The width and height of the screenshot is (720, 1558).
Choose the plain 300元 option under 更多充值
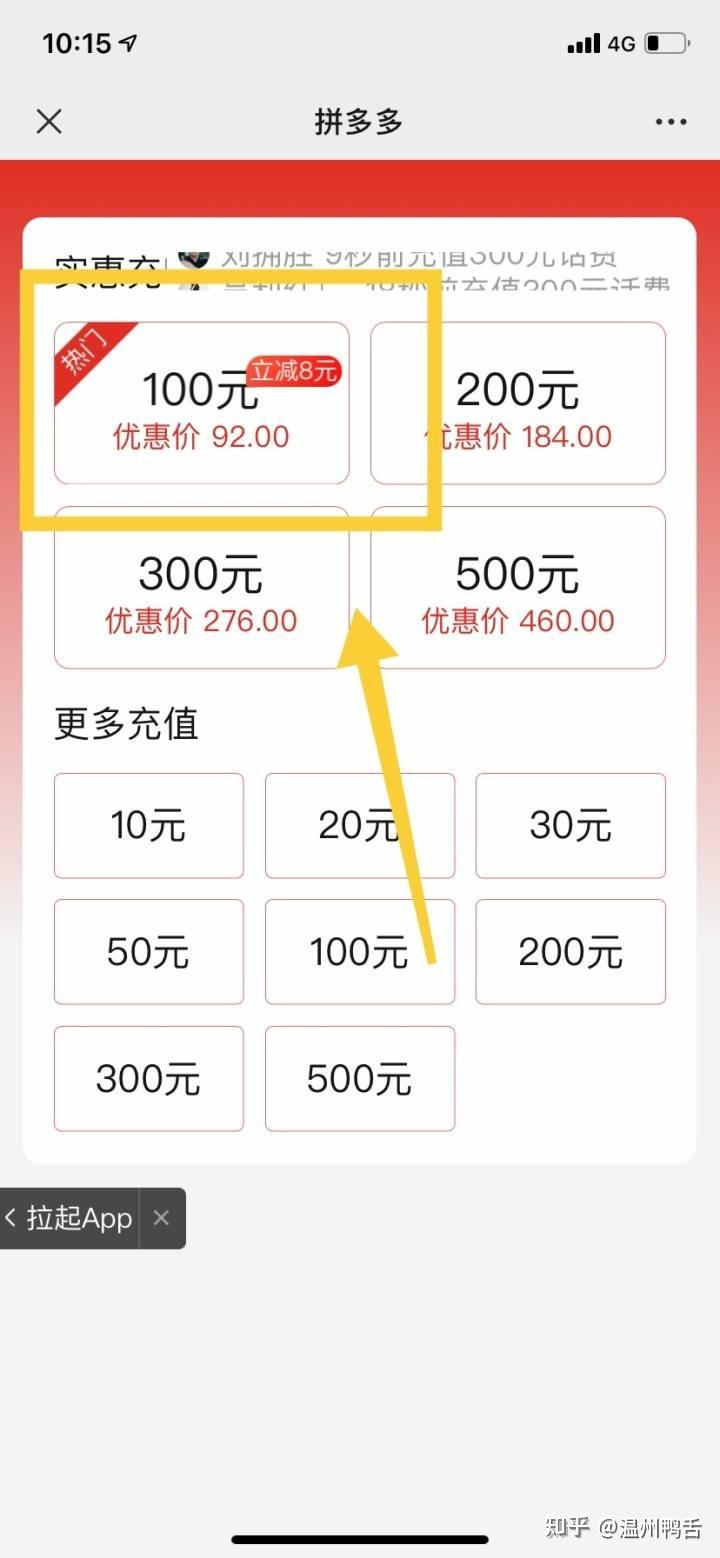coord(149,1079)
